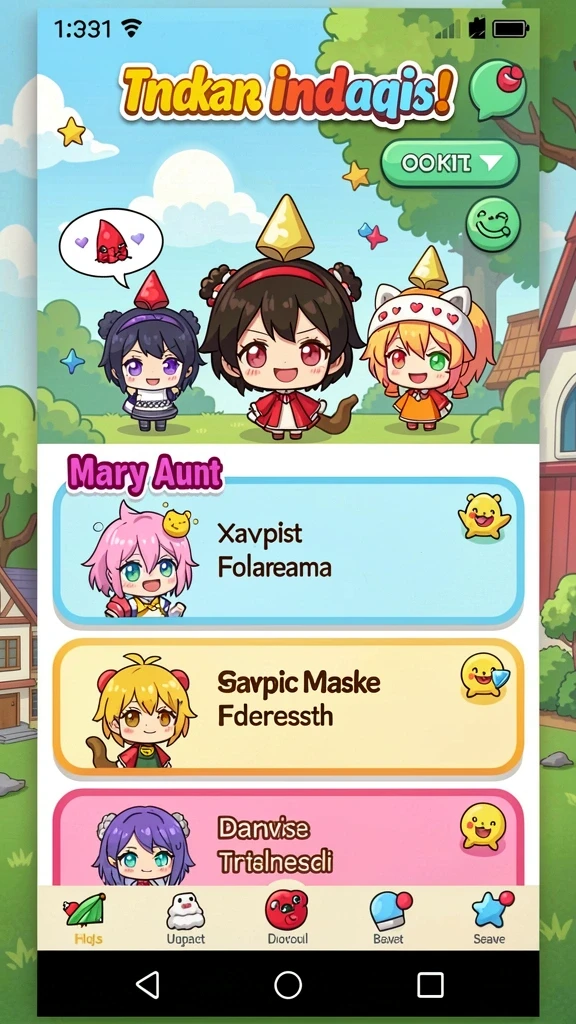Open the Danvise Trialnesdi card
Viewport: 576px width, 1024px height.
tap(289, 837)
